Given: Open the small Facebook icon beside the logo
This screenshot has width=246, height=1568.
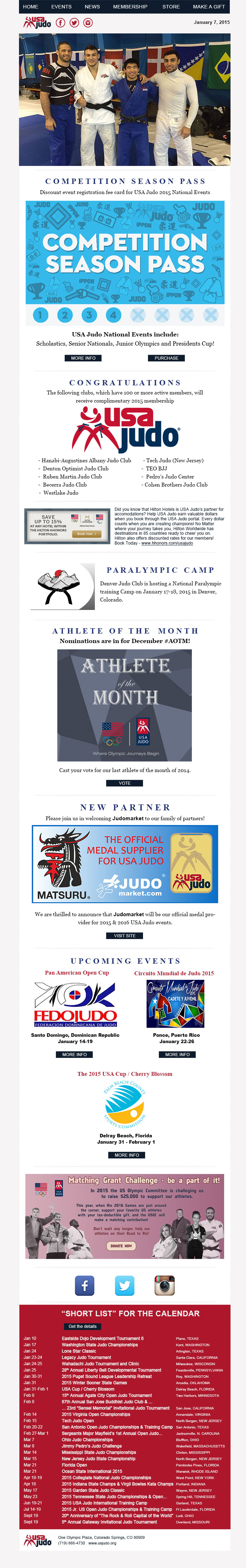Looking at the screenshot, I should point(60,23).
